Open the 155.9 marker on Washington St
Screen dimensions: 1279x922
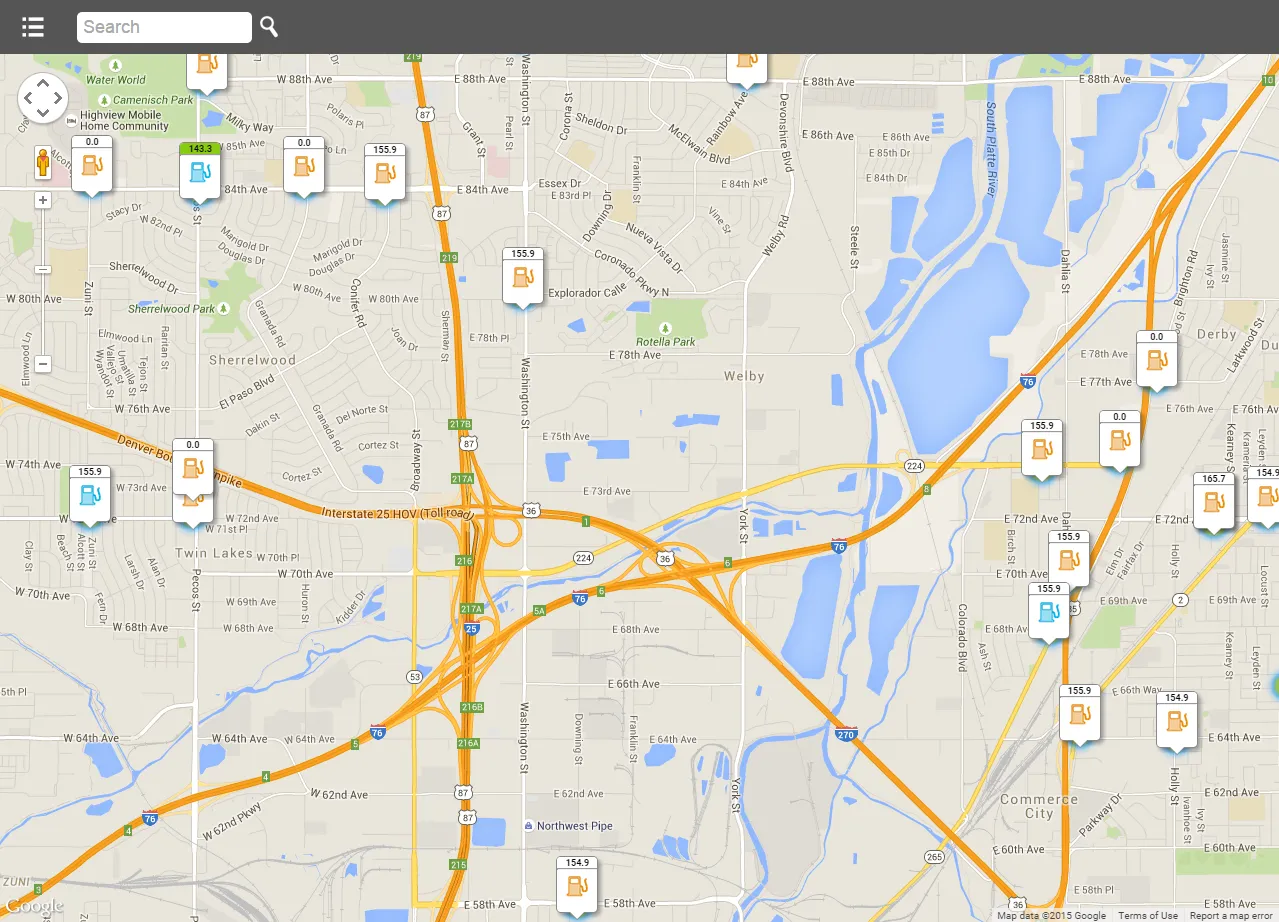523,277
